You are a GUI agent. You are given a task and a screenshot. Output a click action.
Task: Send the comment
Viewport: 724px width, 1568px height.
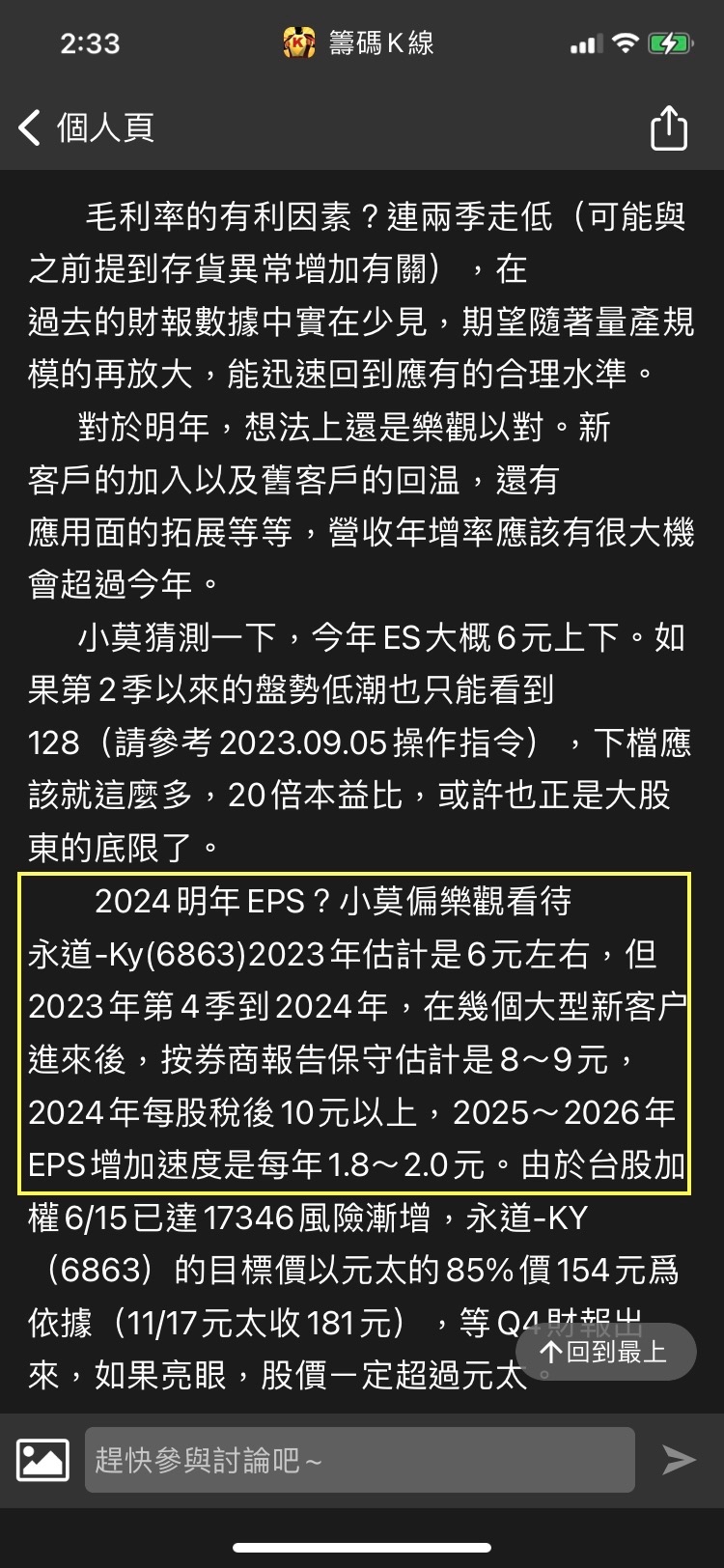(x=679, y=1460)
